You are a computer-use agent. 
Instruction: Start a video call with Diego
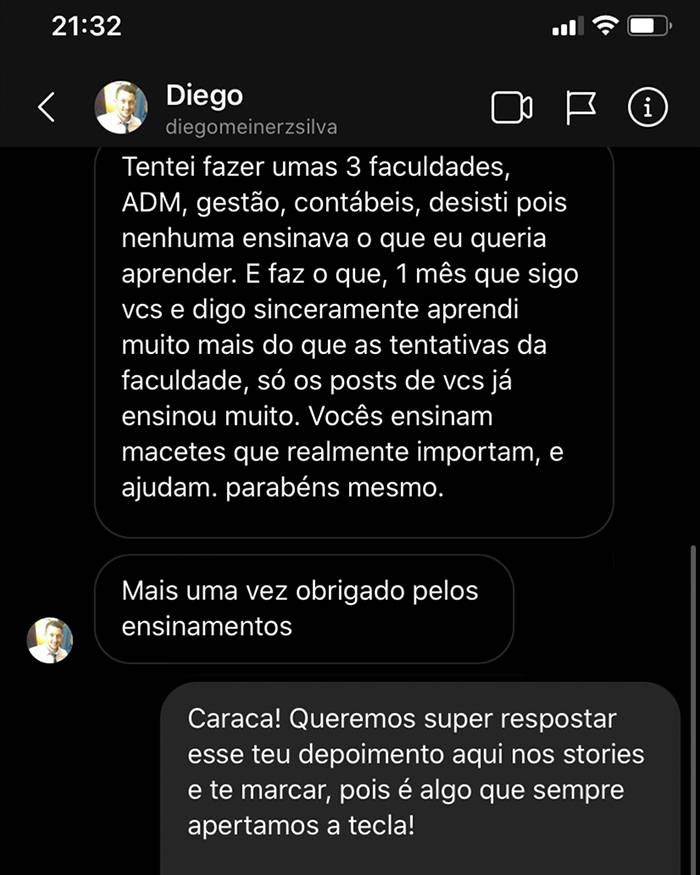coord(511,107)
